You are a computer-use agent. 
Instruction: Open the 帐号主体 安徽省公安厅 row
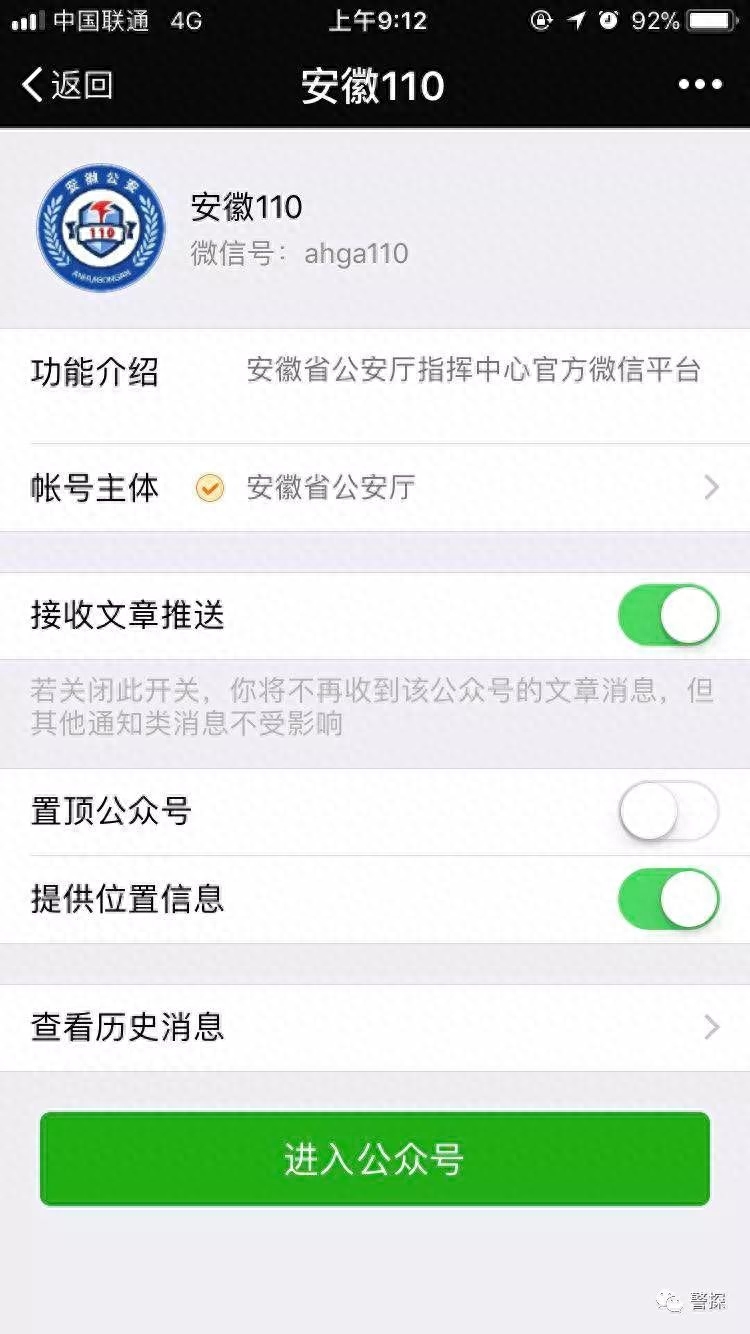click(x=375, y=488)
